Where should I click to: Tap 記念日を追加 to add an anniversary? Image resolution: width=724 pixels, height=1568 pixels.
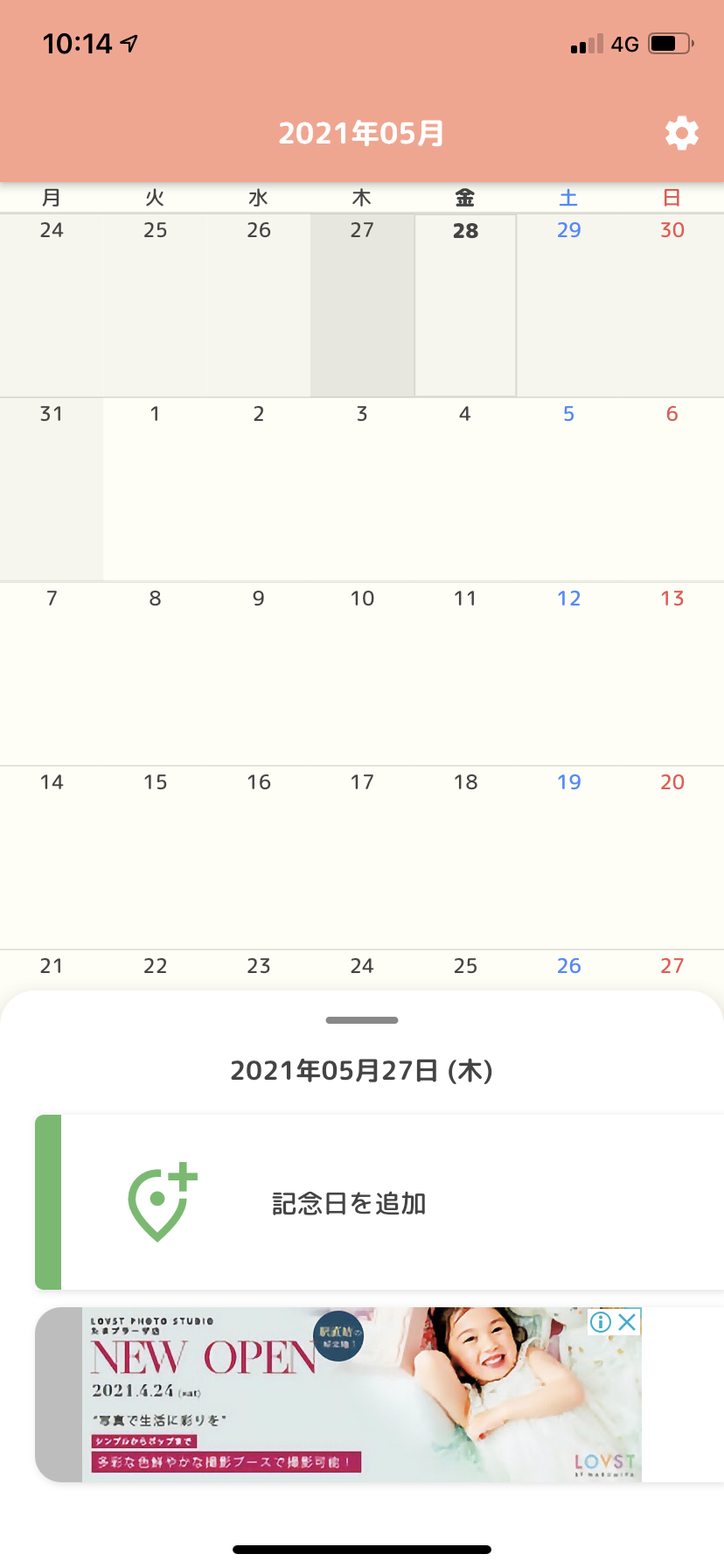point(348,1203)
